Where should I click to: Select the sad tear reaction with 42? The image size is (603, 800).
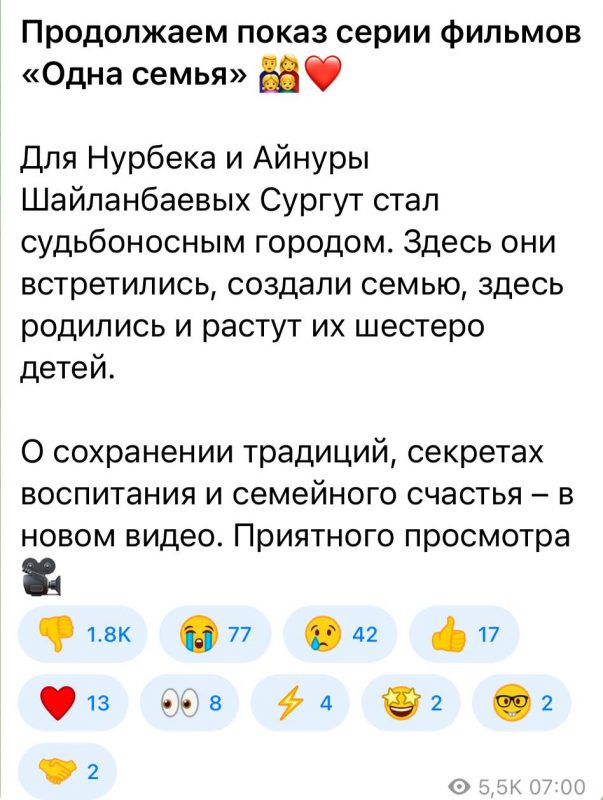pos(341,634)
